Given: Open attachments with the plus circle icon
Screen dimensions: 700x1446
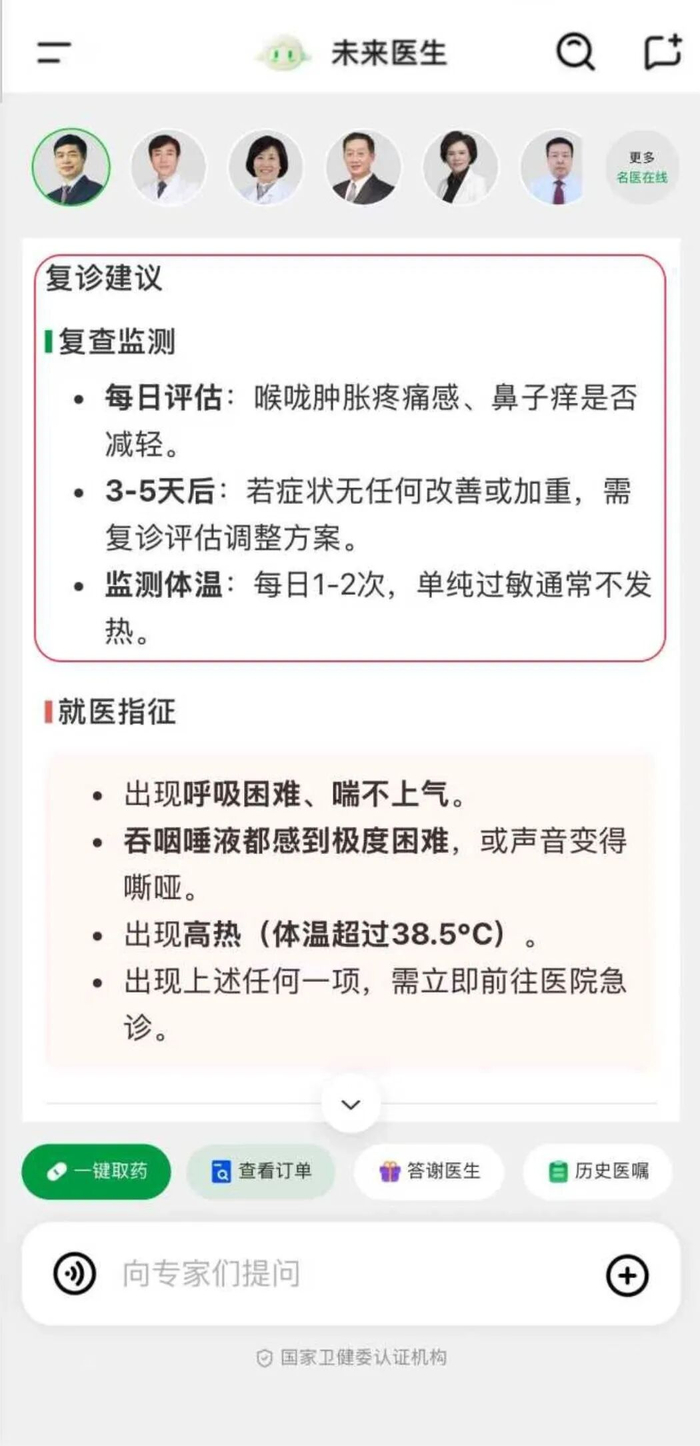Looking at the screenshot, I should (x=627, y=1275).
